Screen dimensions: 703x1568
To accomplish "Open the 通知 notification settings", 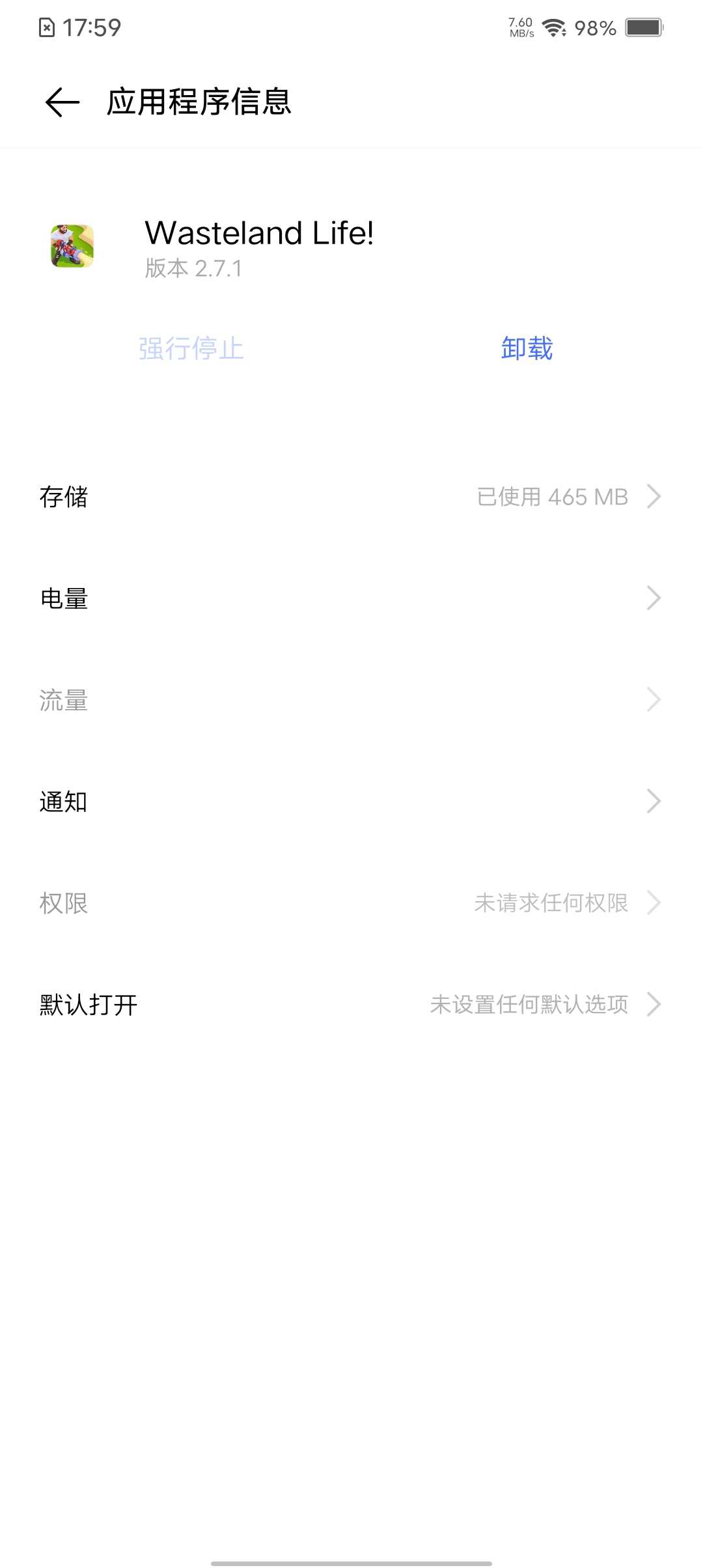I will (x=351, y=802).
